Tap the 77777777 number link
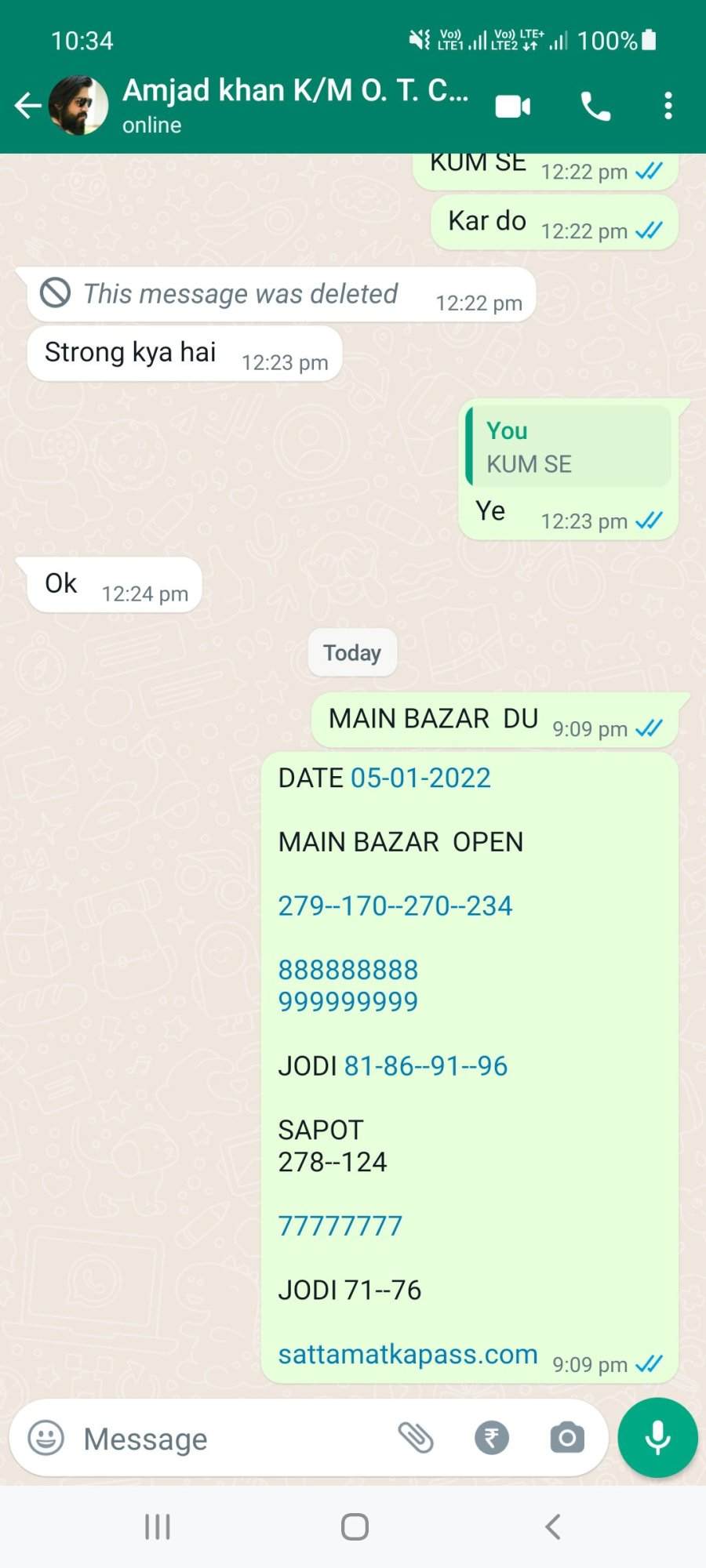Image resolution: width=706 pixels, height=1568 pixels. tap(340, 1225)
